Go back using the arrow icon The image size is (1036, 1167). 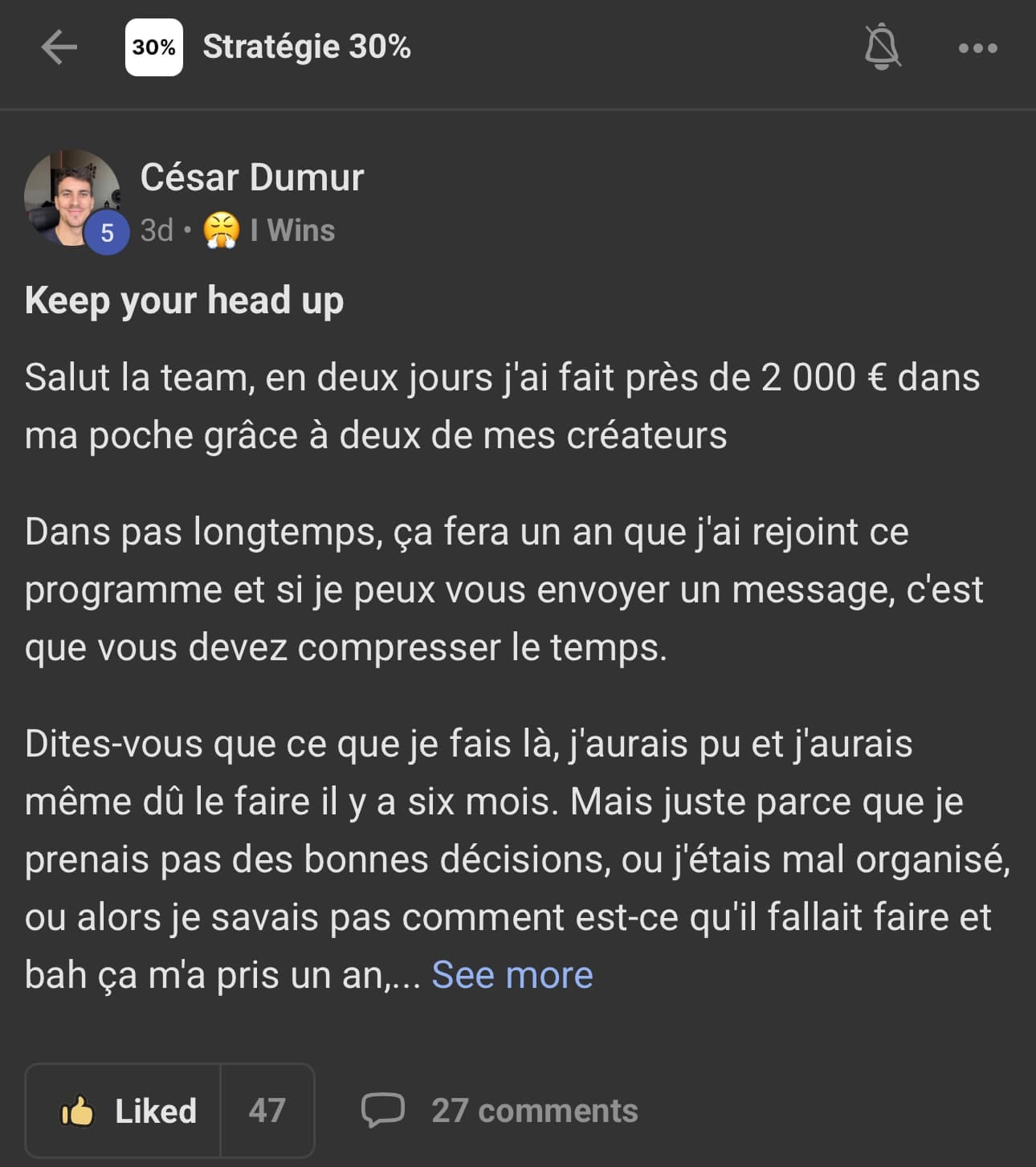coord(59,47)
